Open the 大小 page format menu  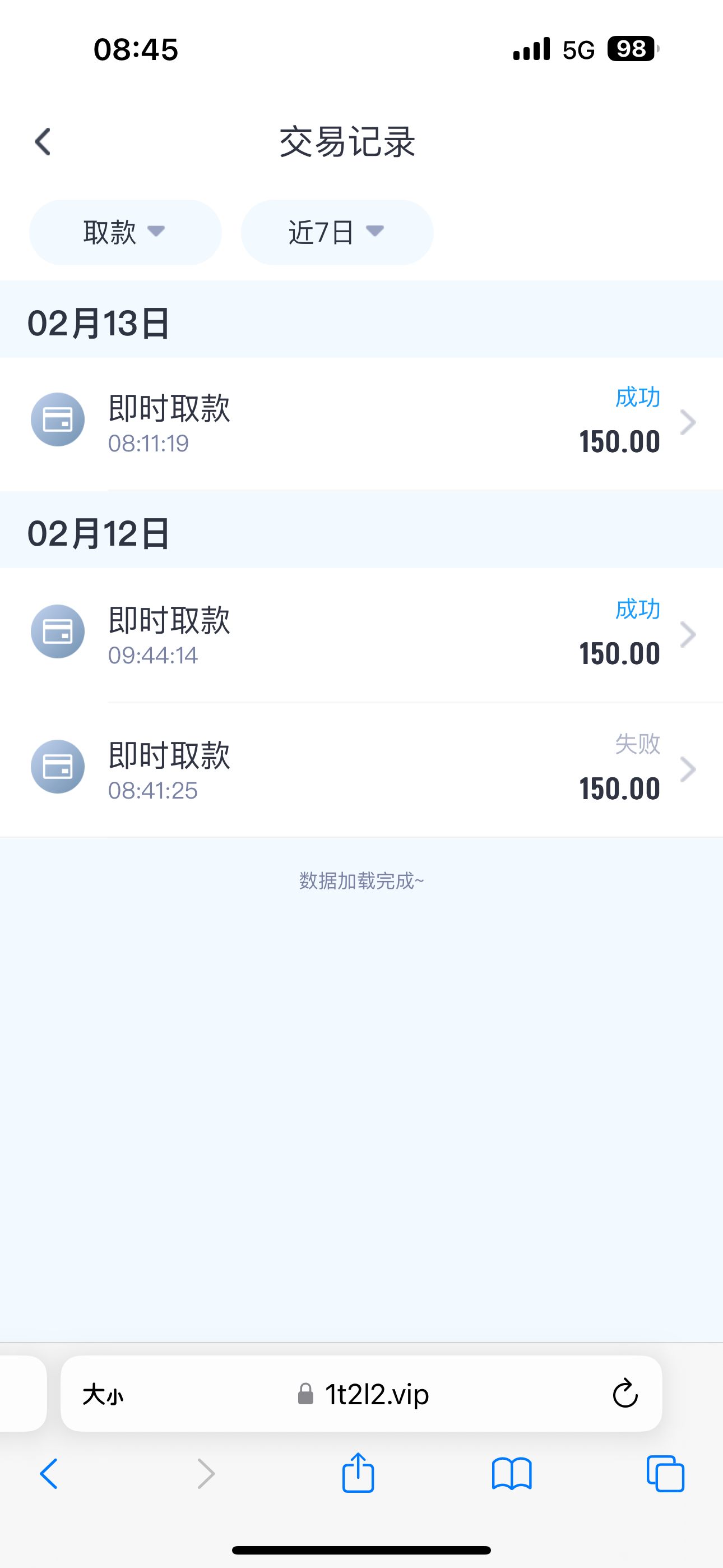[x=103, y=1394]
